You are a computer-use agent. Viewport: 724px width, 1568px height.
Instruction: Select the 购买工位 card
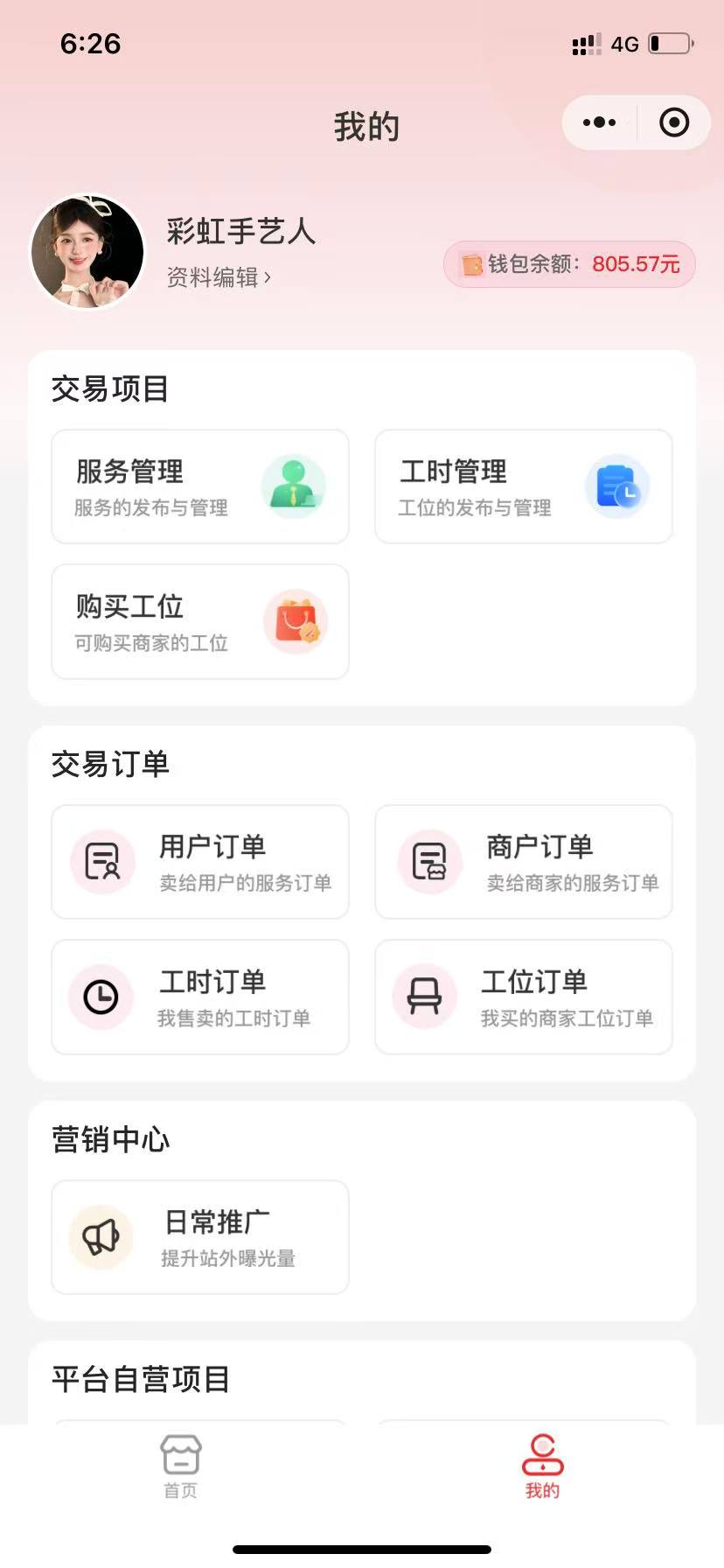click(200, 621)
